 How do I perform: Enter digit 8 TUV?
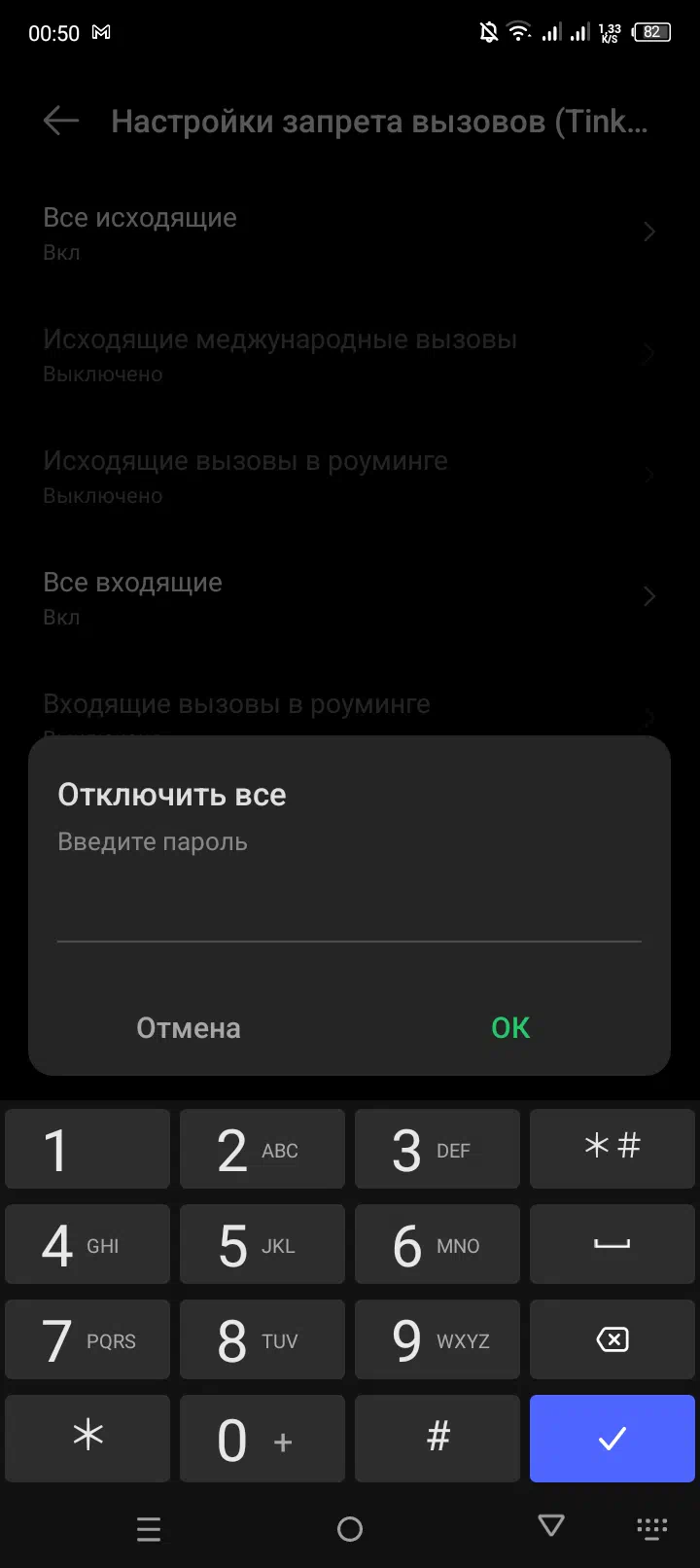(262, 1340)
